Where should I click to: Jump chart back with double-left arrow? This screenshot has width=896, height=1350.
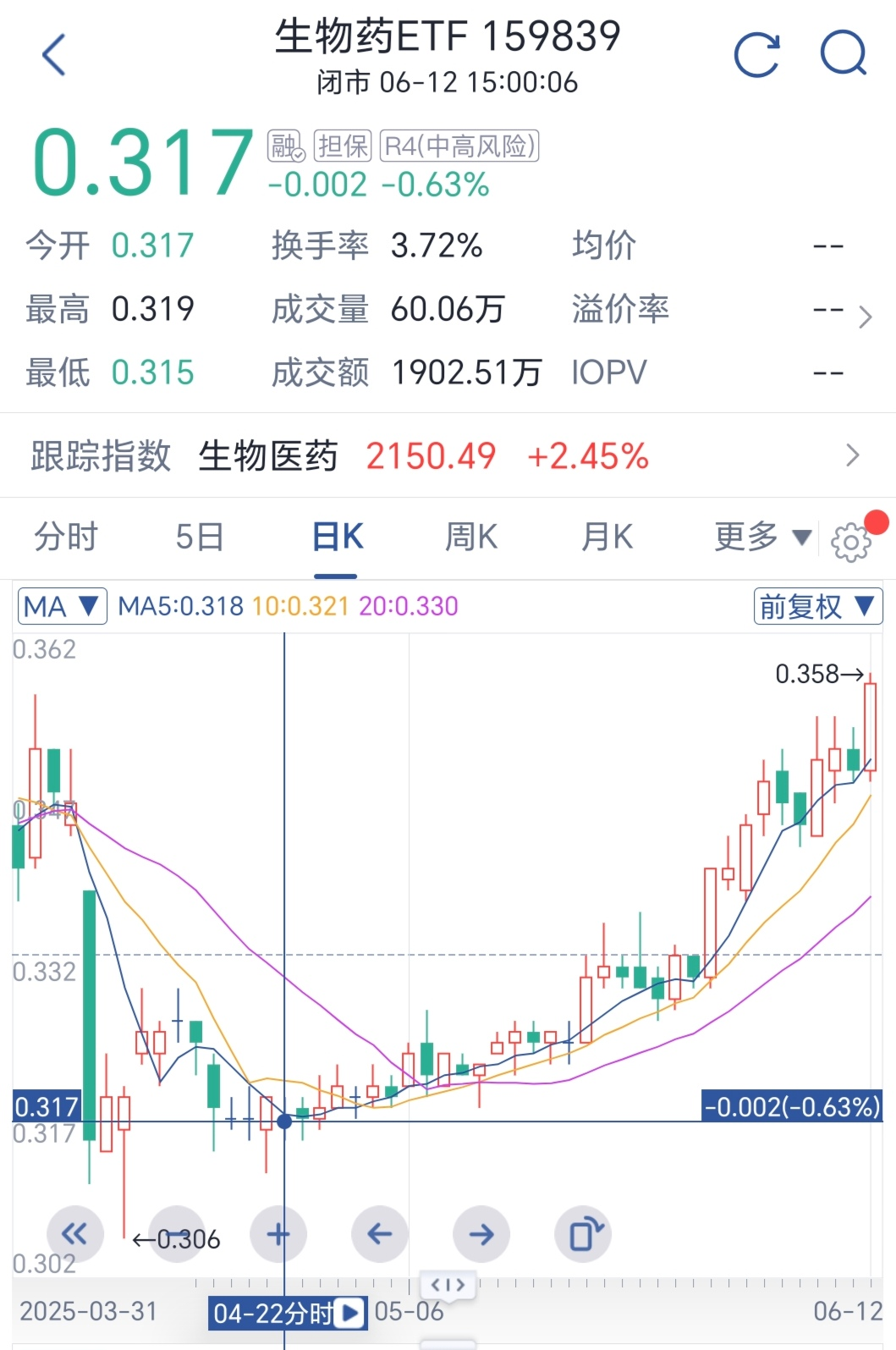(x=74, y=1234)
